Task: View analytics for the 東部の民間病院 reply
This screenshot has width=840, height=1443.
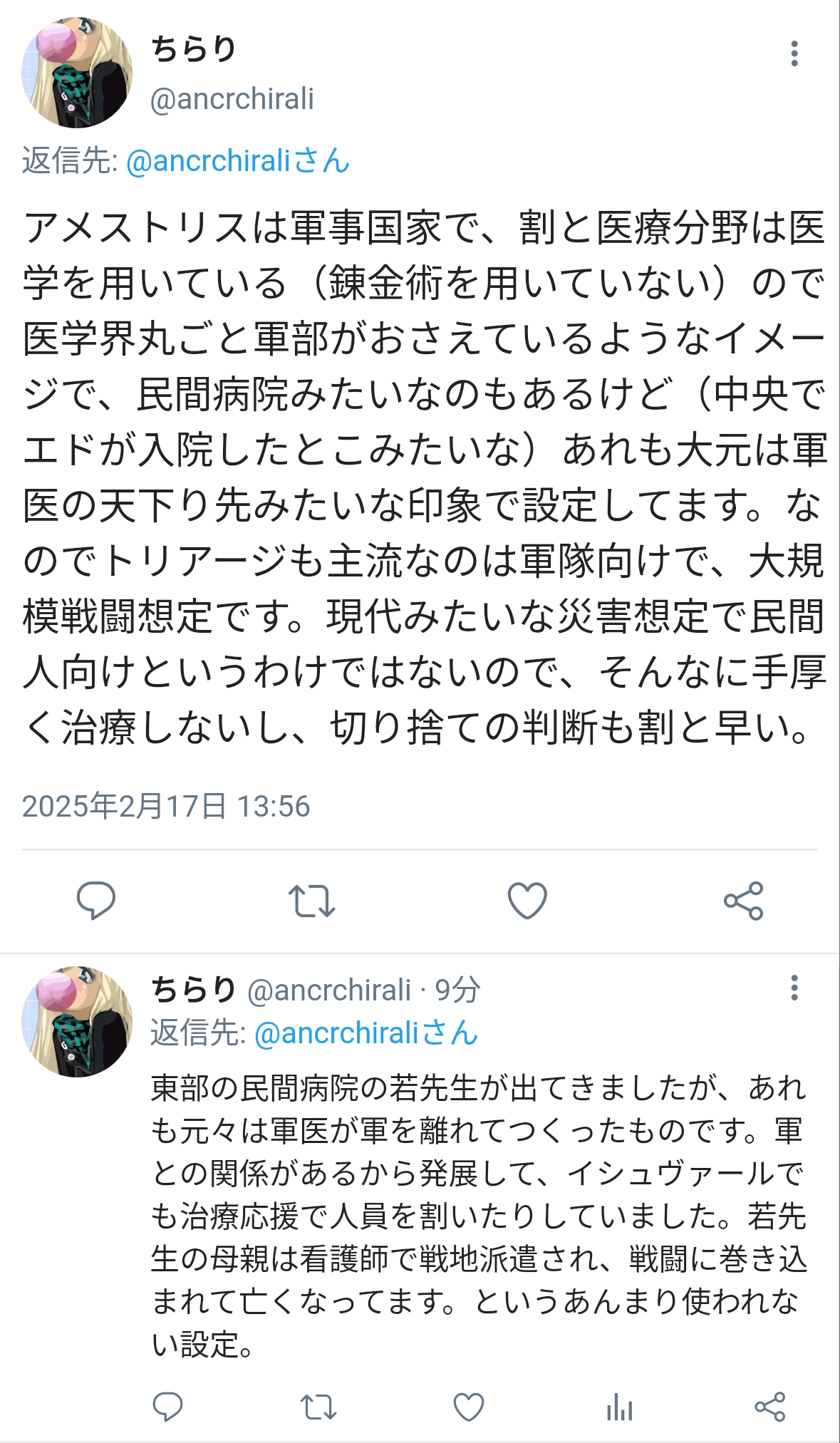Action: point(619,1407)
